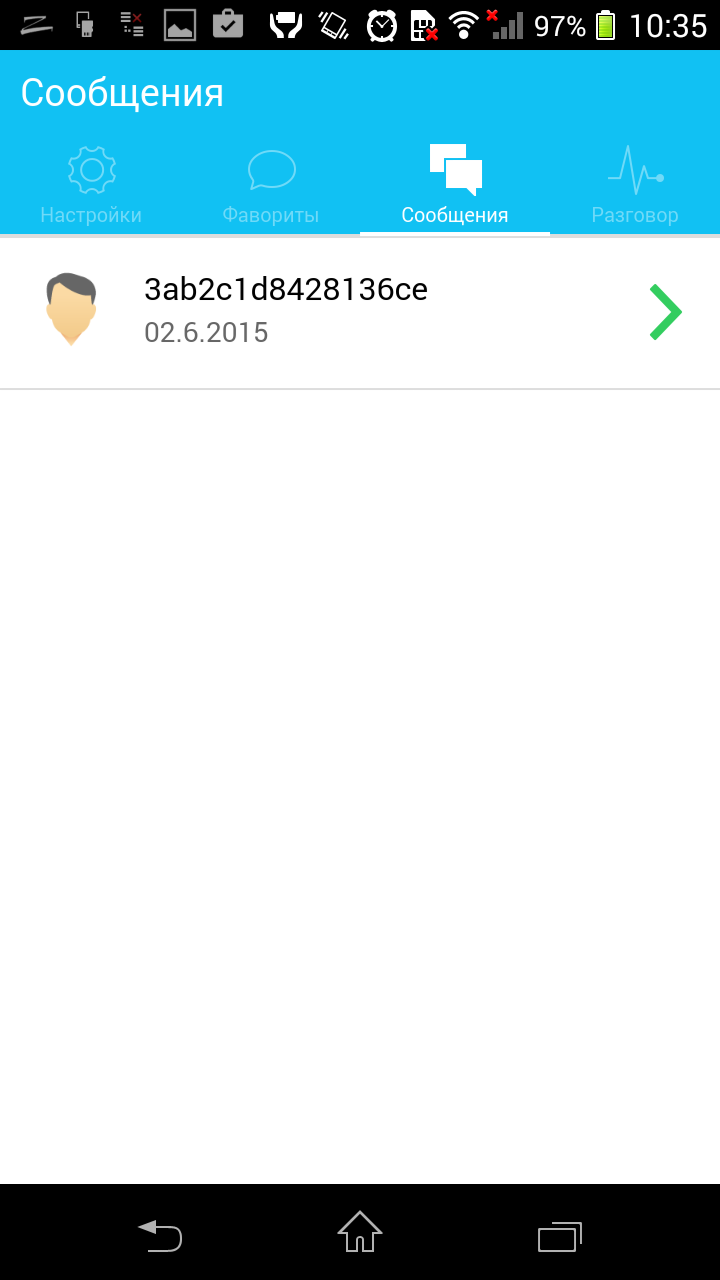This screenshot has width=720, height=1280.
Task: Go to the Разговор tab
Action: (635, 186)
